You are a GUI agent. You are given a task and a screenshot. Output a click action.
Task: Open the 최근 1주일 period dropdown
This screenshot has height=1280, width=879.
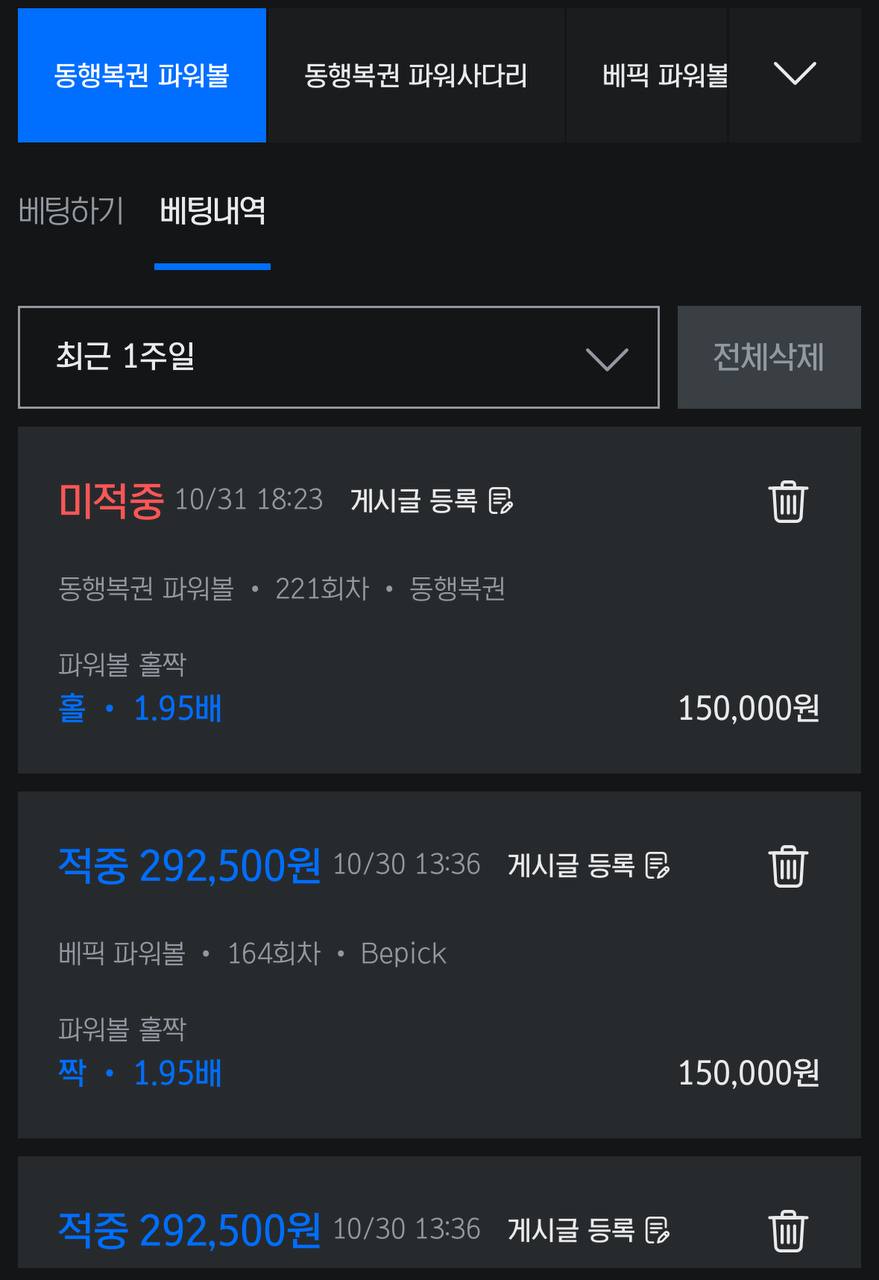[x=338, y=357]
